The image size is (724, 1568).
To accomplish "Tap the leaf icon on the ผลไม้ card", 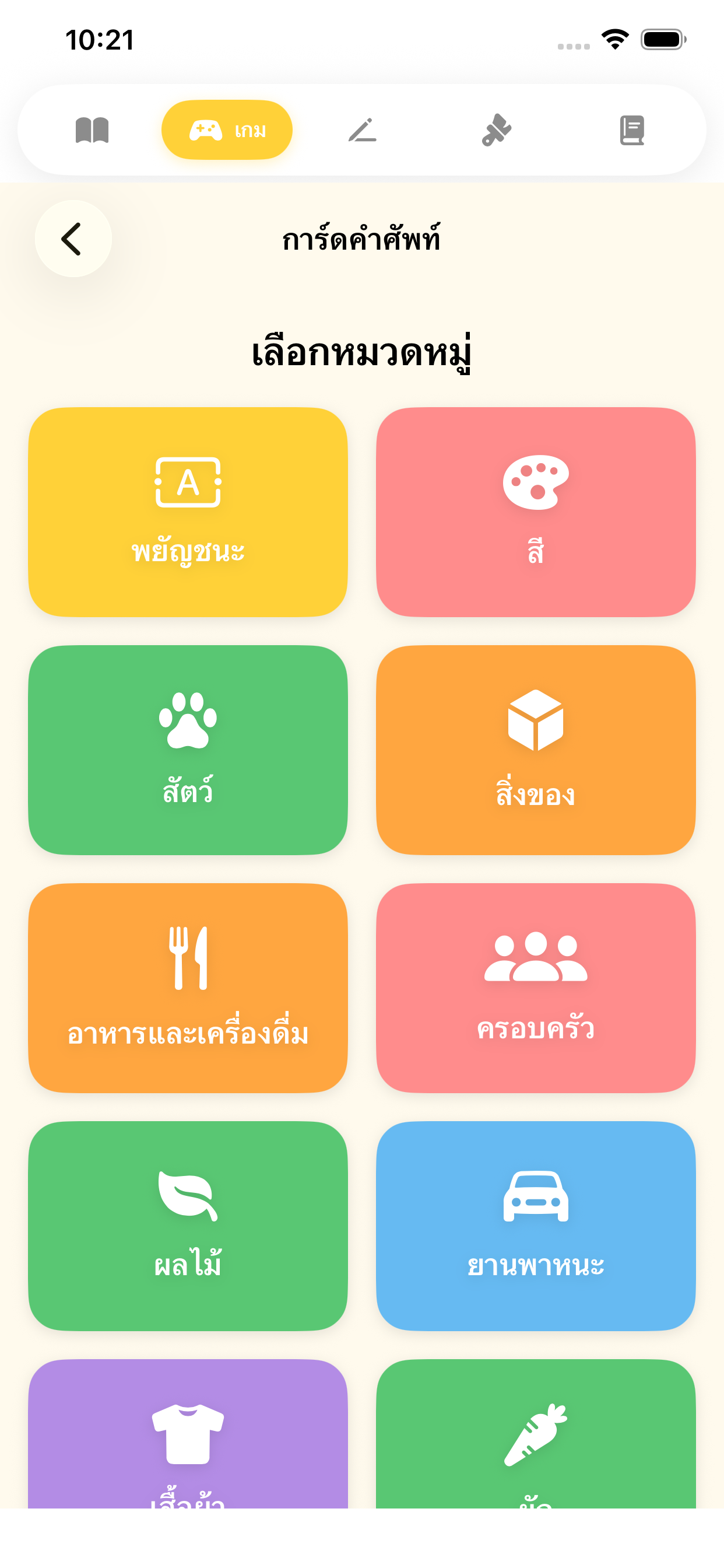I will click(188, 1196).
